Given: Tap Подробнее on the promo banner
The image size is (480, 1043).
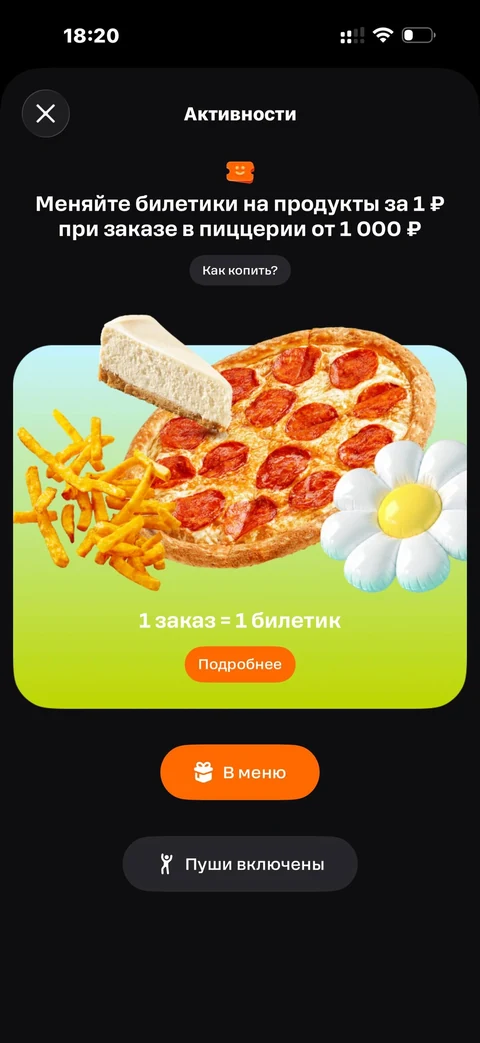Looking at the screenshot, I should point(240,665).
